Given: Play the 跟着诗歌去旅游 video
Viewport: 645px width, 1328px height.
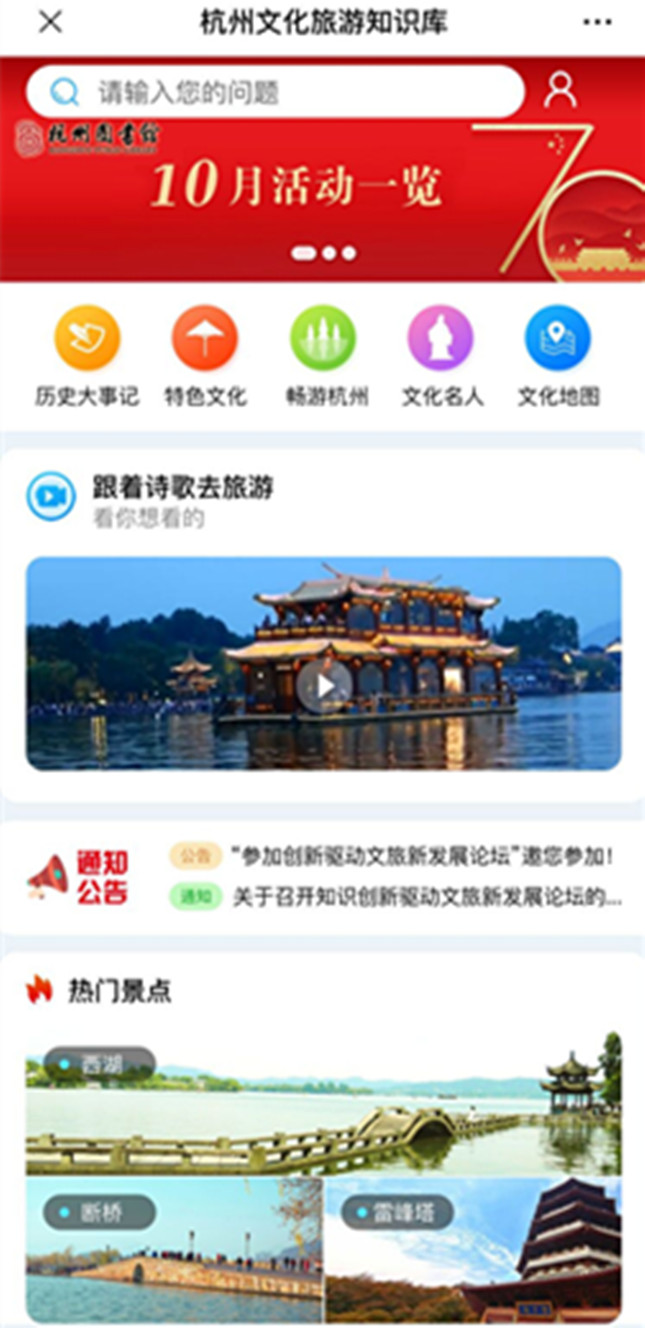Looking at the screenshot, I should tap(324, 686).
